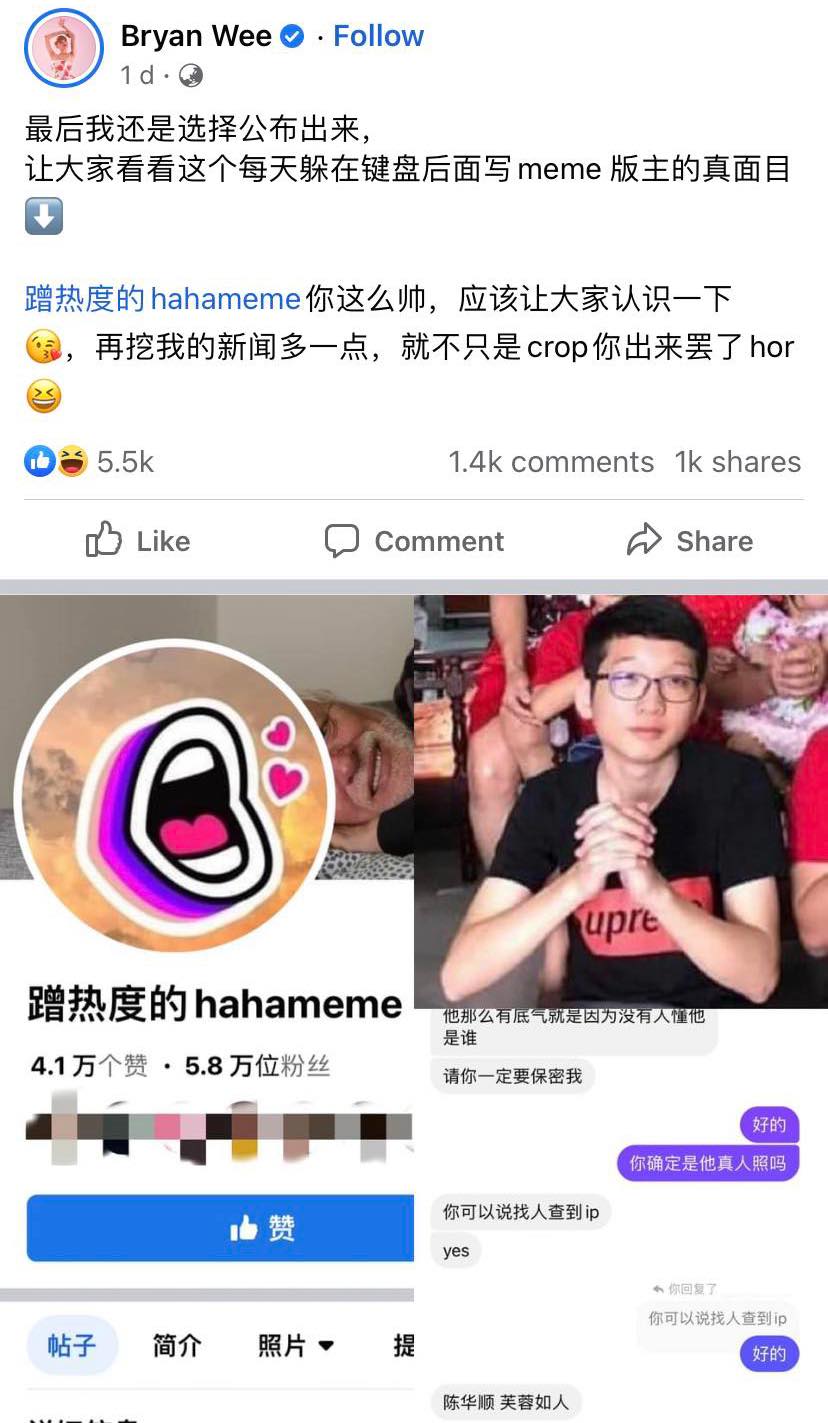Comment on this post
The image size is (828, 1423).
[414, 541]
